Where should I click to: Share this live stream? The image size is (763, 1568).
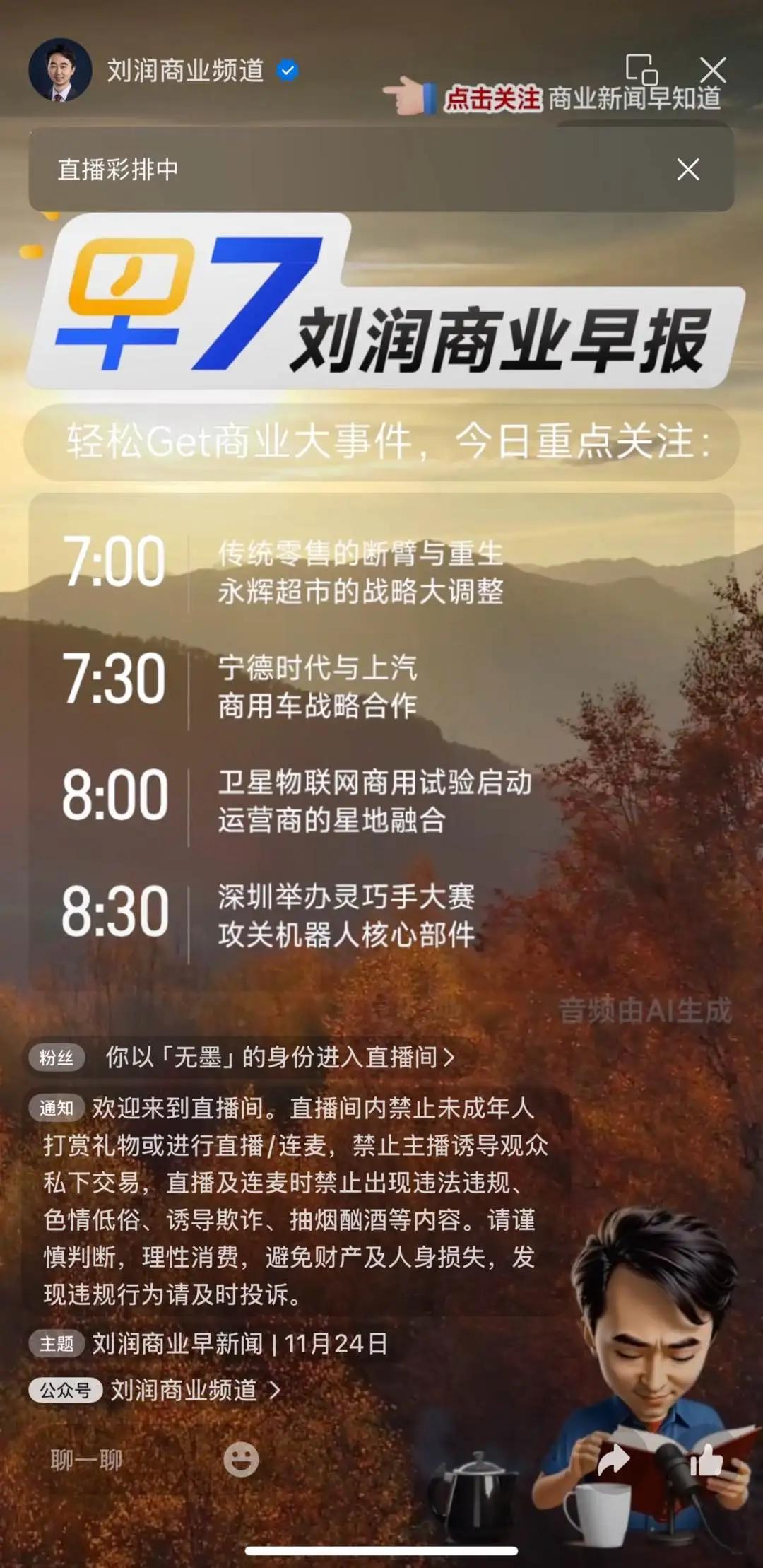(613, 1459)
